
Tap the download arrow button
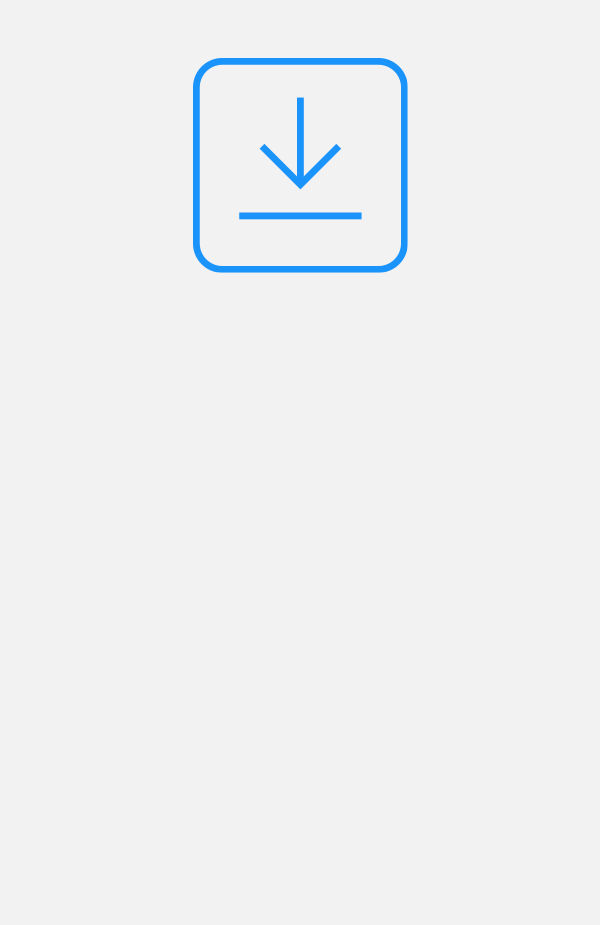[x=300, y=165]
